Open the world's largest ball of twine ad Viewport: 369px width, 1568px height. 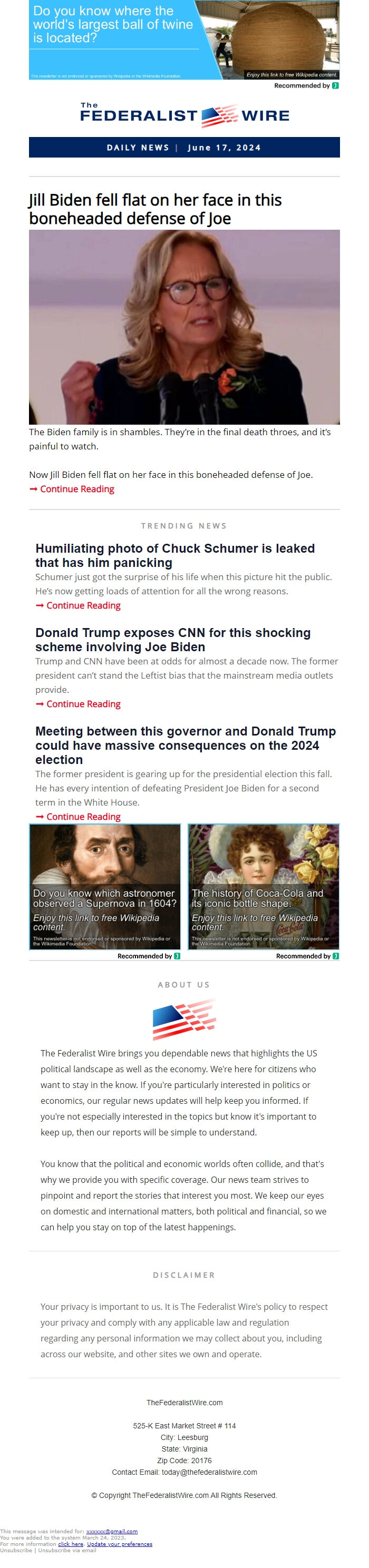click(184, 40)
